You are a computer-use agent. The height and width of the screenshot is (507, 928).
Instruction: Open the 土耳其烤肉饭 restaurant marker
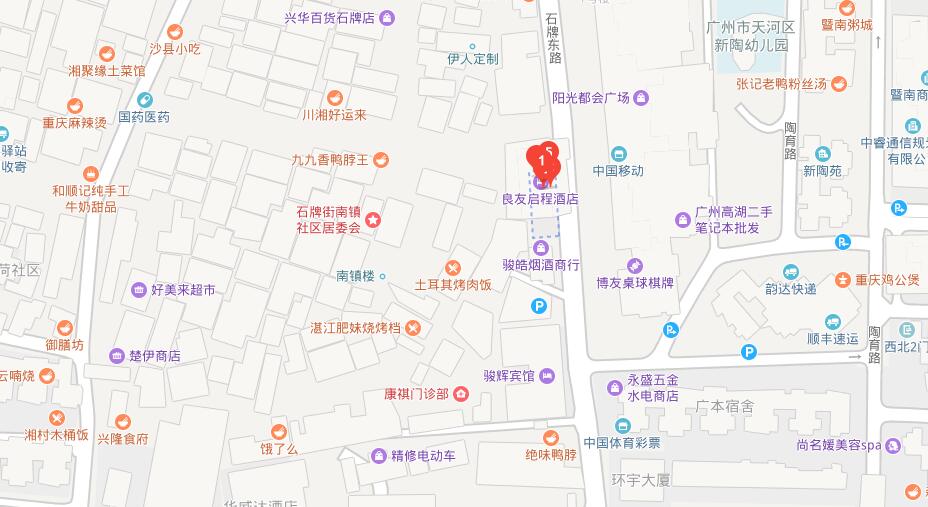click(x=453, y=267)
